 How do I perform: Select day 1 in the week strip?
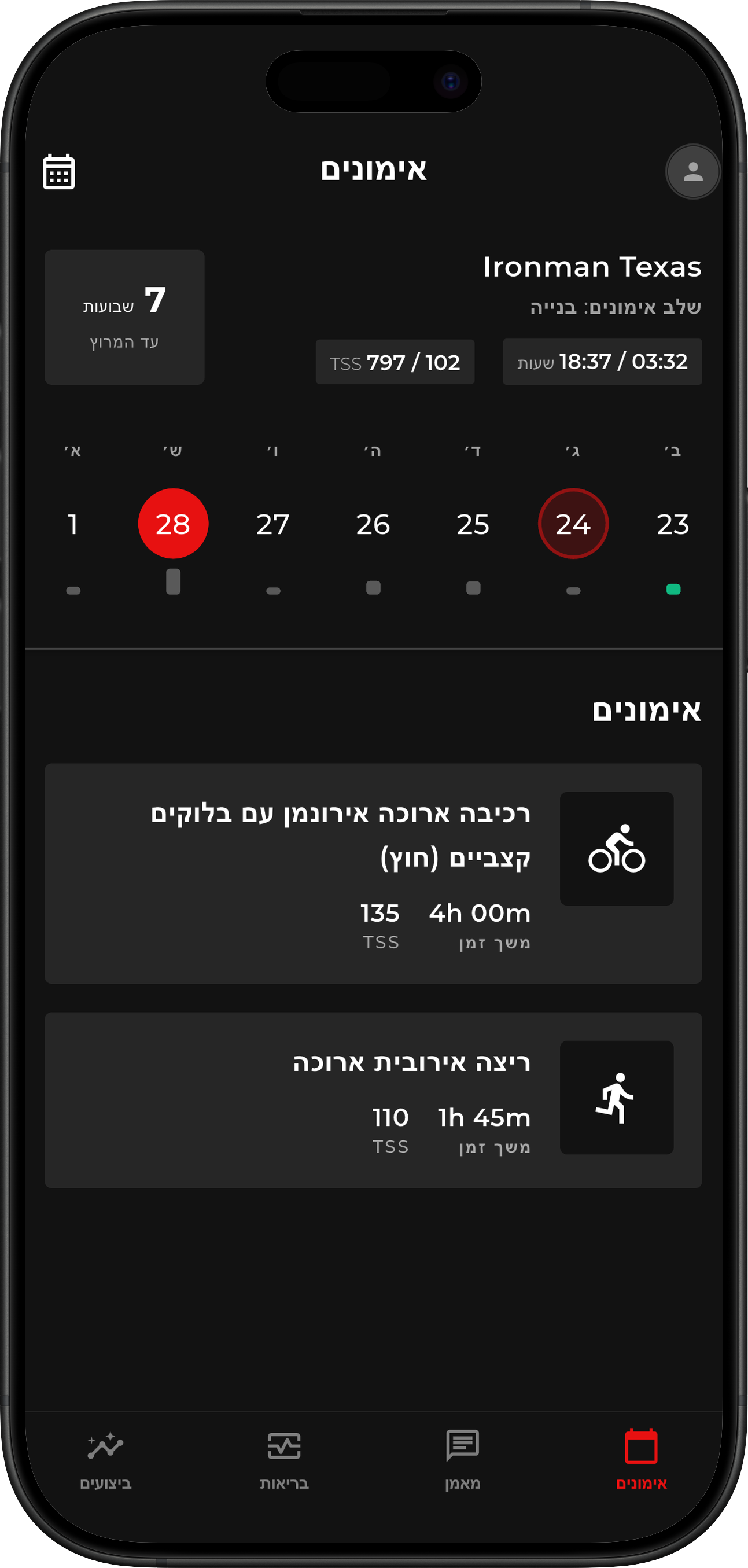73,524
